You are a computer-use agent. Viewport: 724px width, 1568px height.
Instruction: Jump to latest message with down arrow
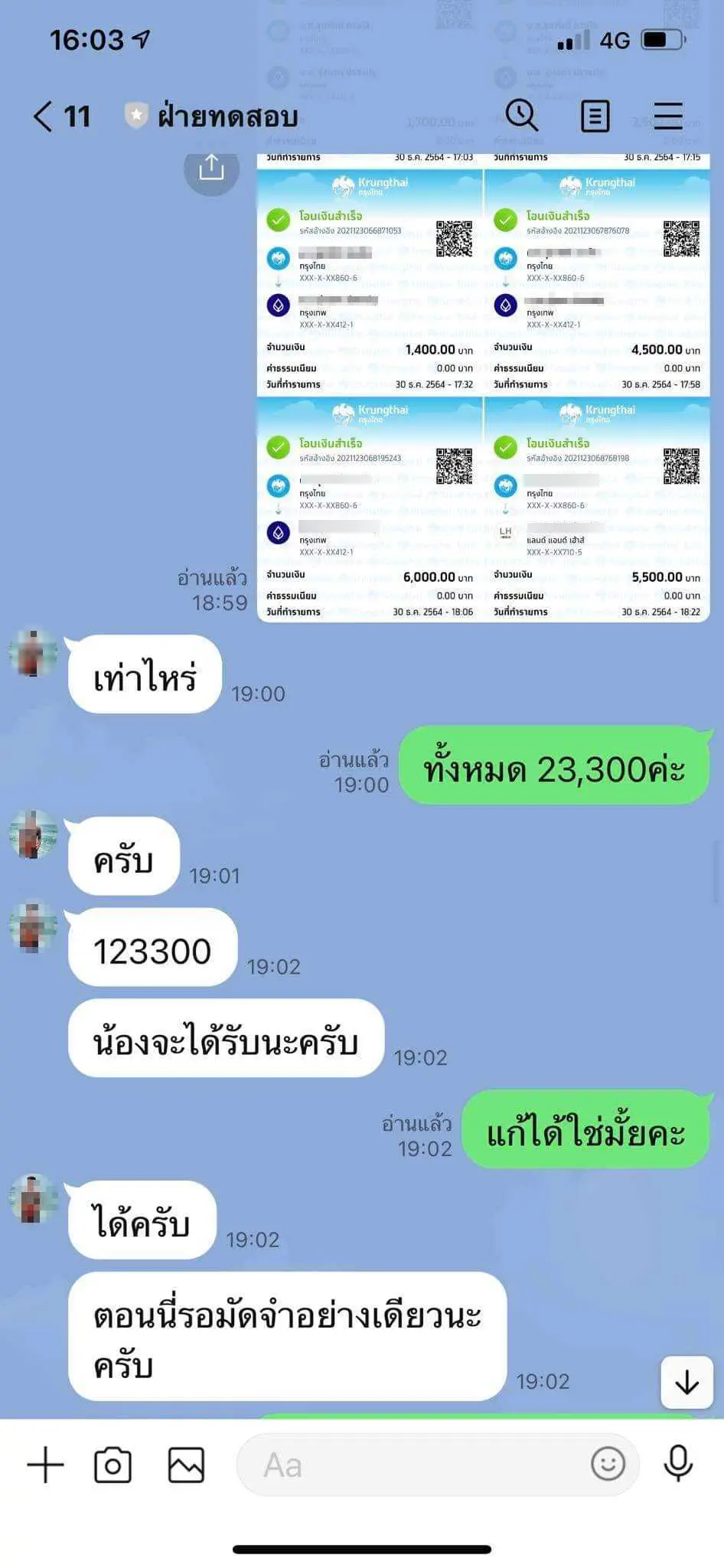(x=686, y=1382)
